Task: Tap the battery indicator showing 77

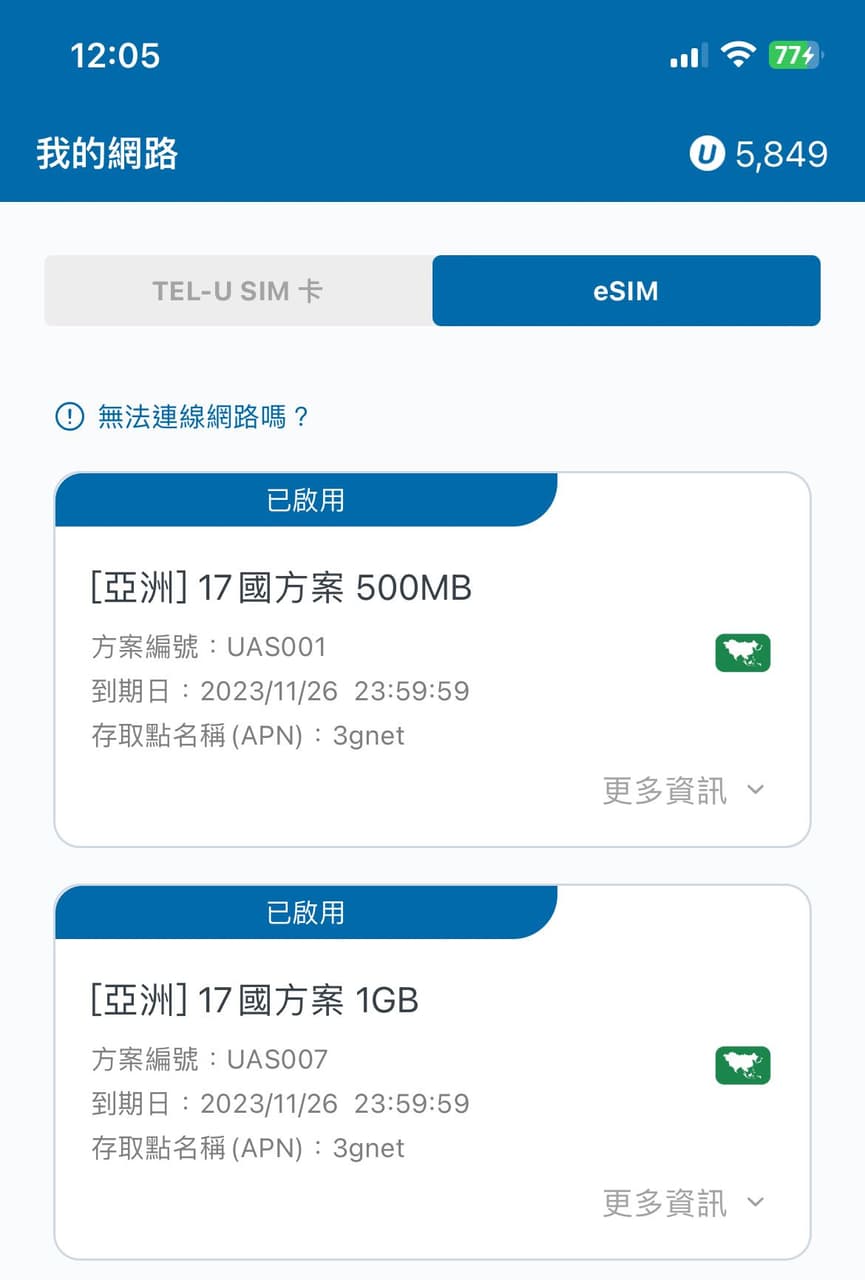Action: click(x=793, y=56)
